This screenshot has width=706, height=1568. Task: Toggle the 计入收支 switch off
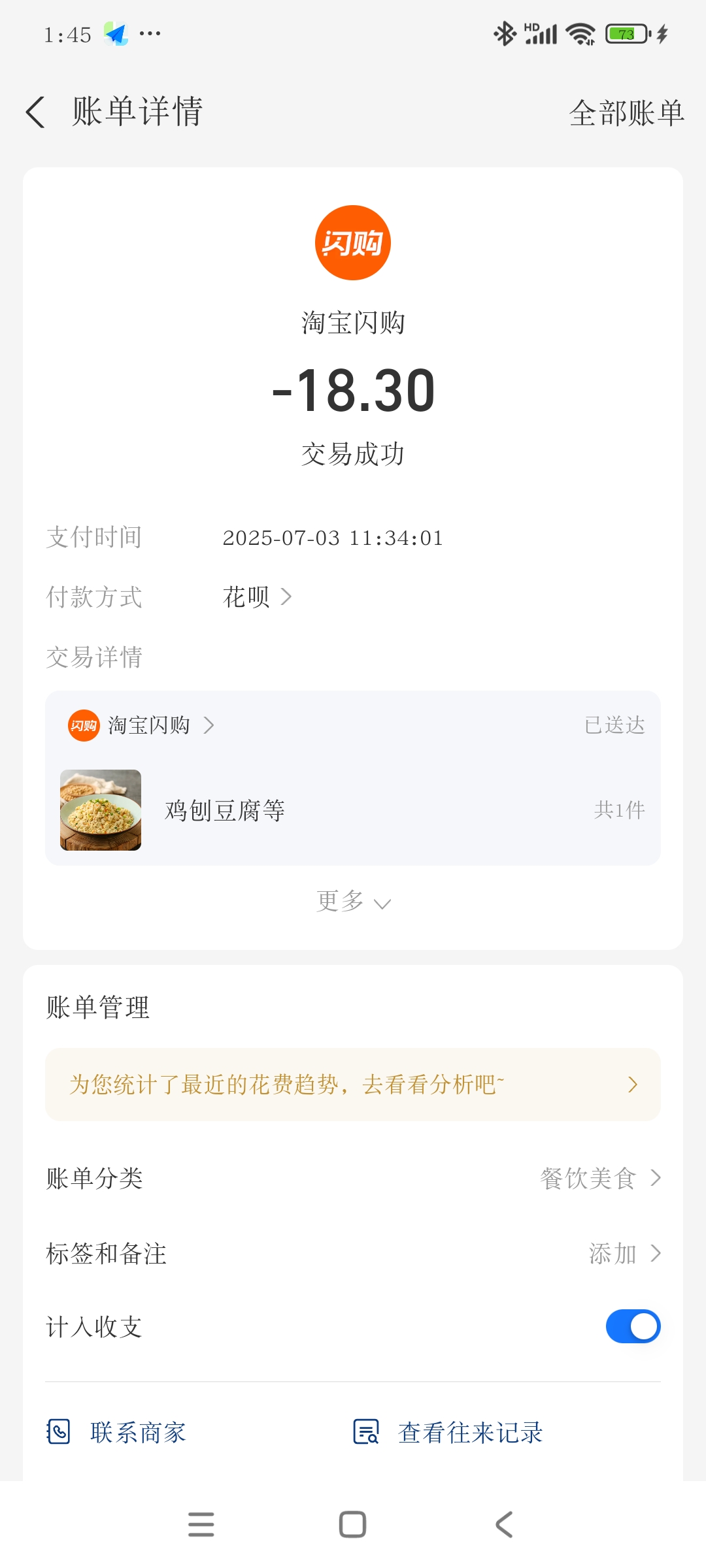pos(633,1326)
